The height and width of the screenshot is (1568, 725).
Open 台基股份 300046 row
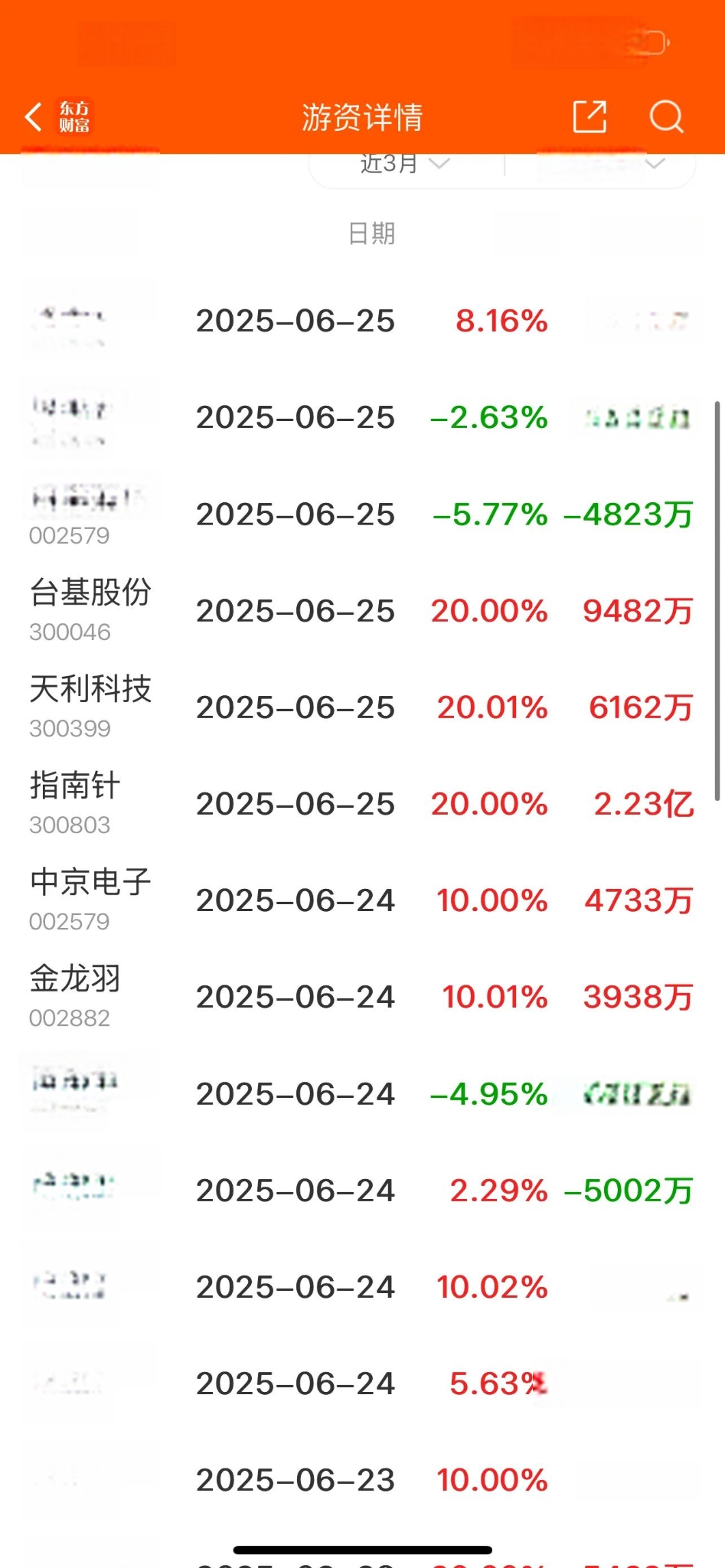point(362,611)
